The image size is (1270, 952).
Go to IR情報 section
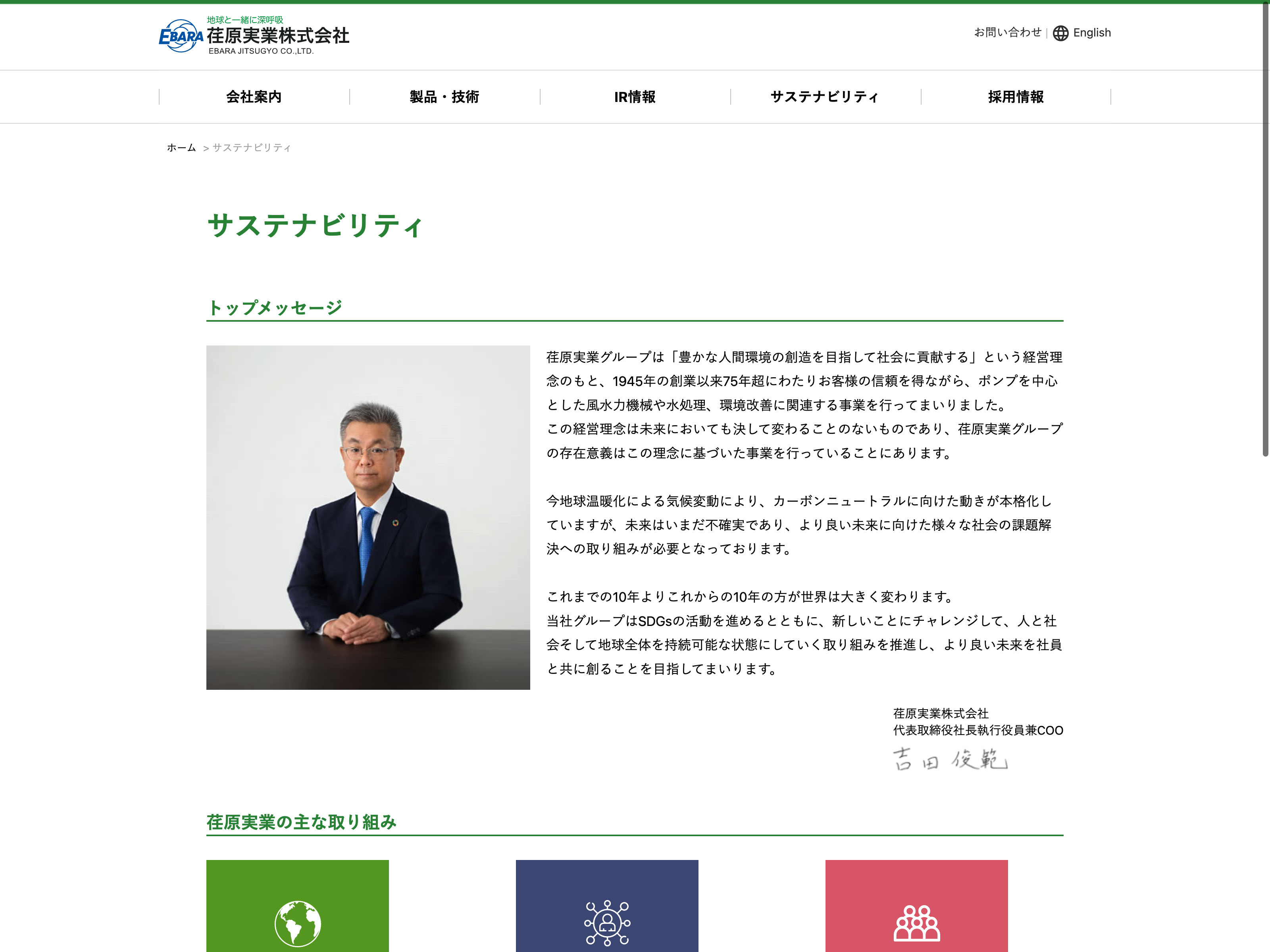pyautogui.click(x=635, y=97)
